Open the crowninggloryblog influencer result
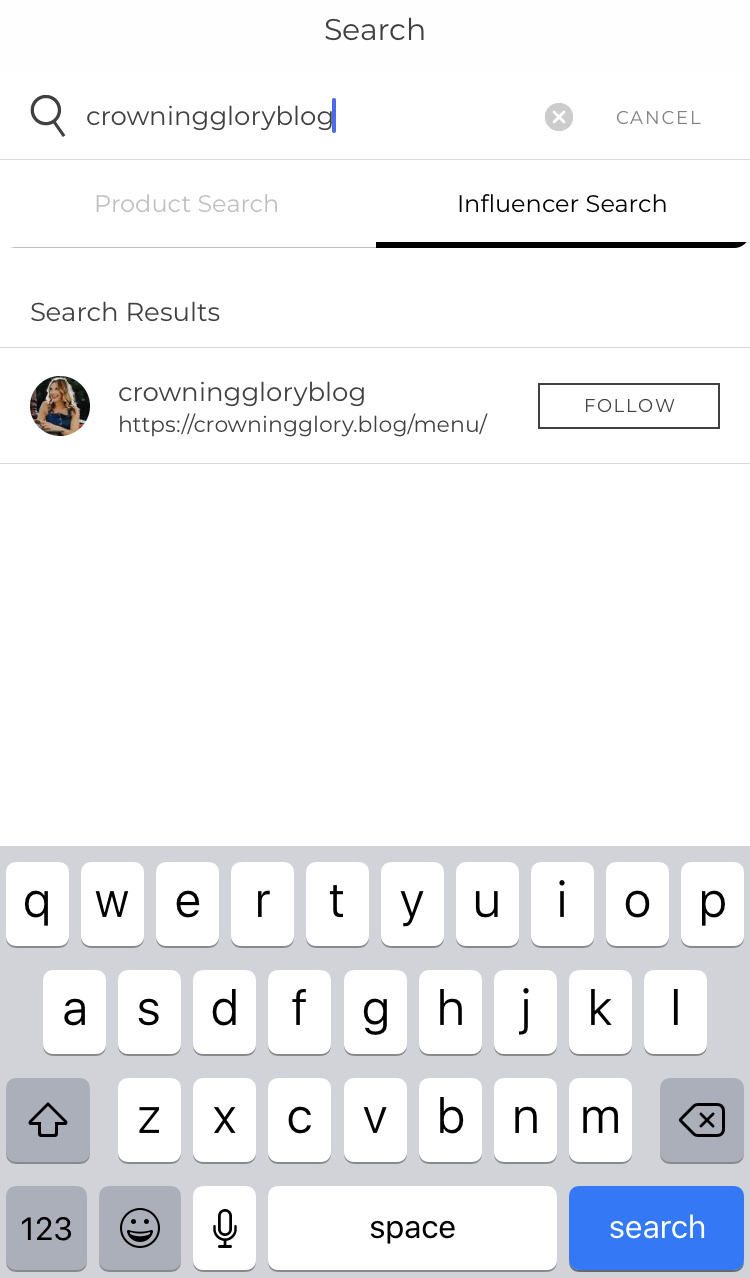750x1278 pixels. (300, 406)
